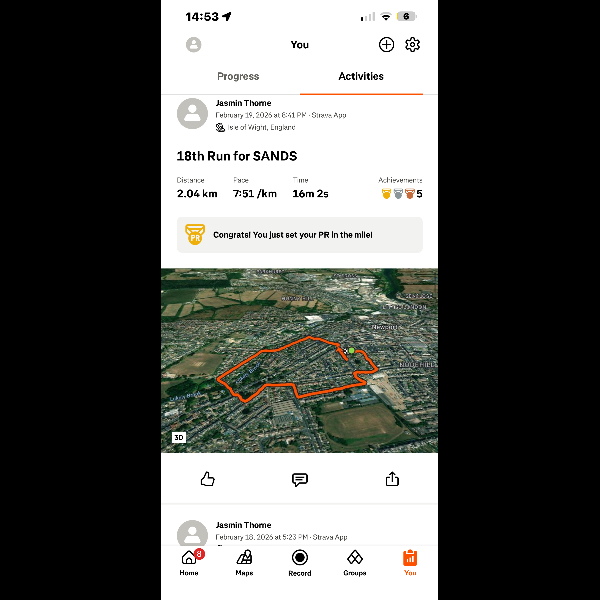Open the 18th Run for SANDS activity
Viewport: 600px width, 600px height.
tap(237, 156)
